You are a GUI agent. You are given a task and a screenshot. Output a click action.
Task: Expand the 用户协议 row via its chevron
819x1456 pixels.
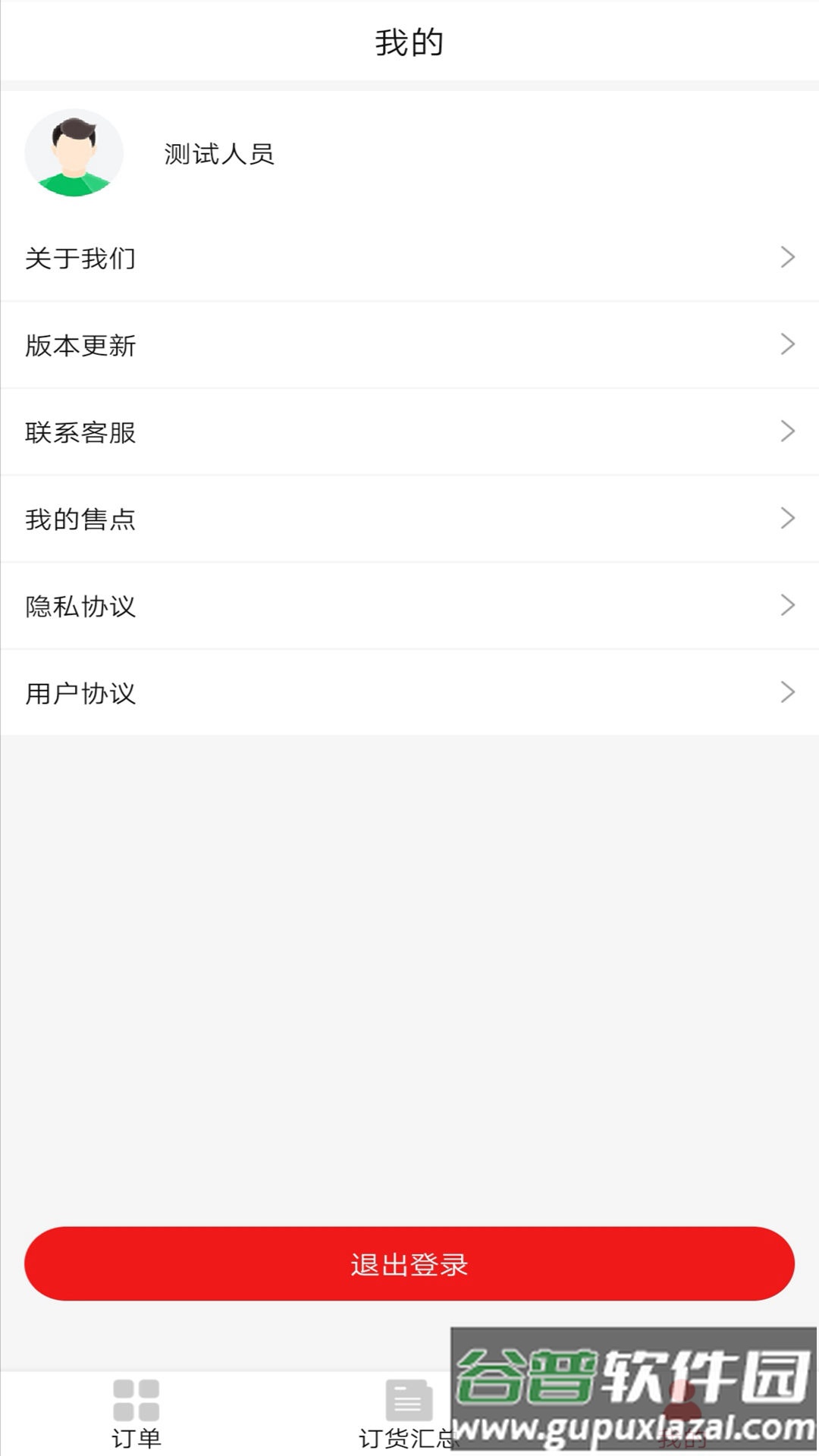pos(789,692)
